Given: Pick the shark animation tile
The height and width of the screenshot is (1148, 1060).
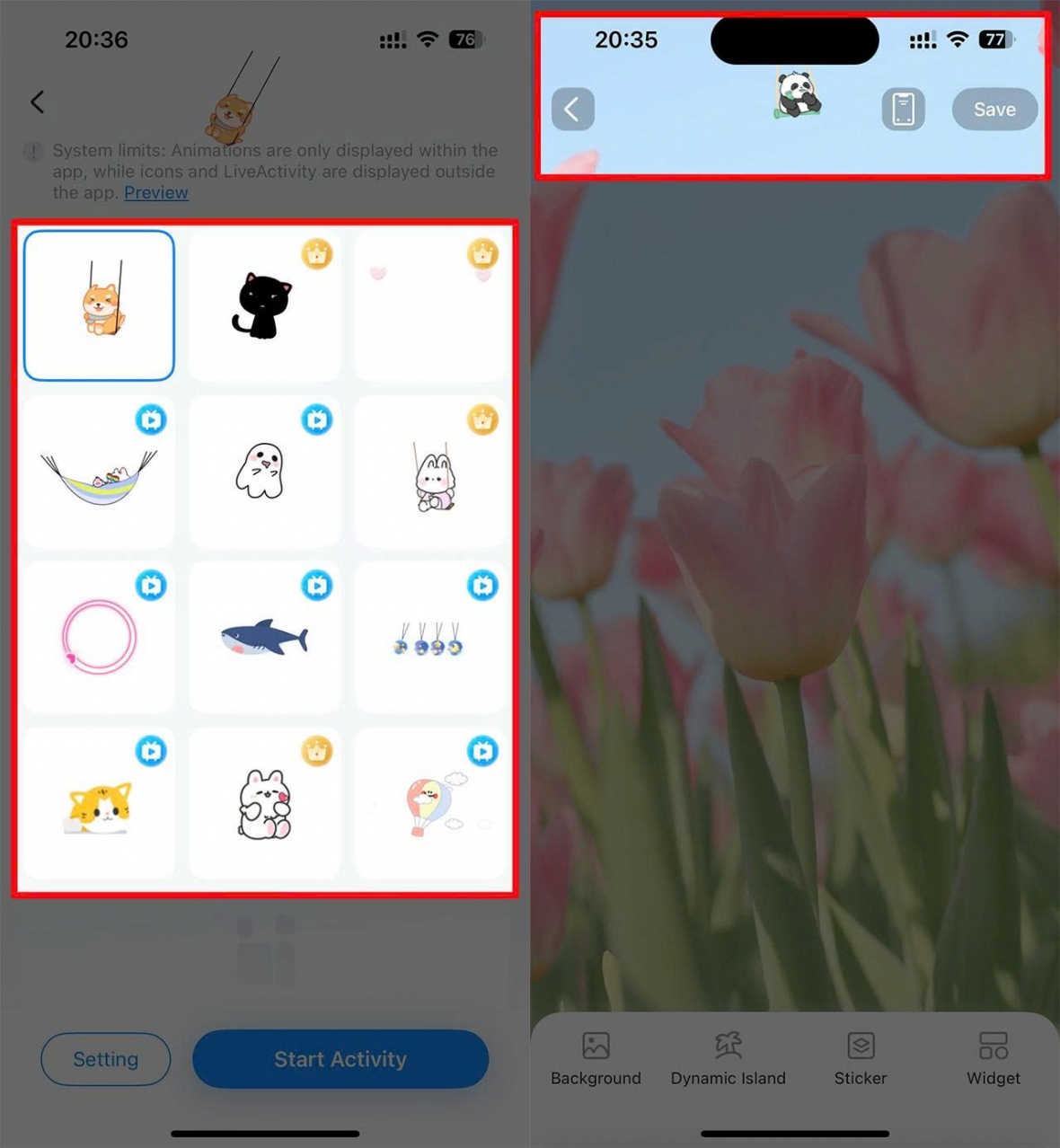Looking at the screenshot, I should (264, 637).
